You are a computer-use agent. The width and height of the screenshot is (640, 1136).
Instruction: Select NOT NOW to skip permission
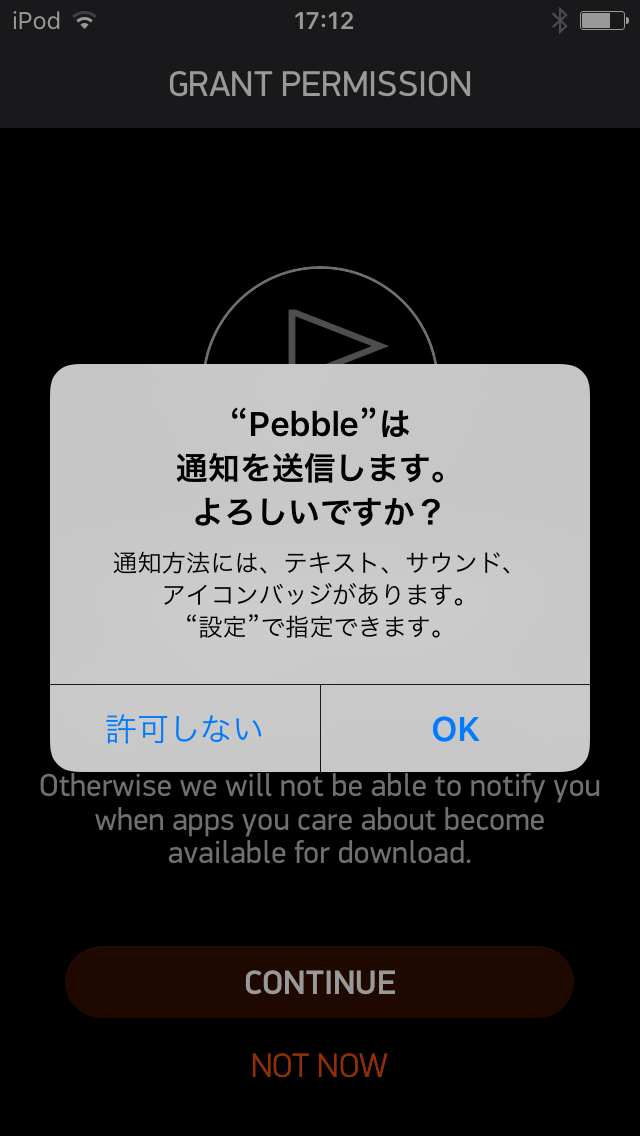point(320,1066)
